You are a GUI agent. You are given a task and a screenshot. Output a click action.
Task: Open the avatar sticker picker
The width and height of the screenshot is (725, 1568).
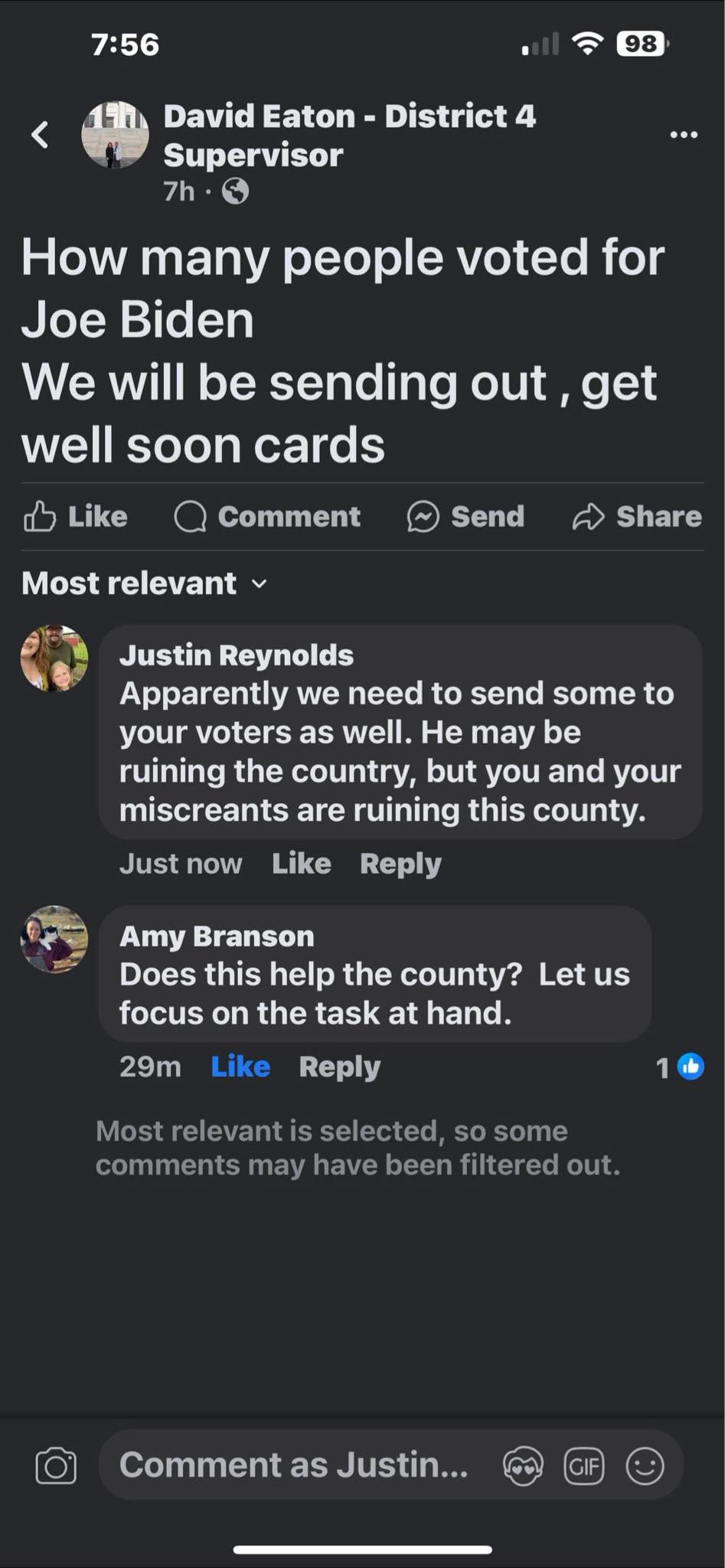pyautogui.click(x=523, y=1465)
